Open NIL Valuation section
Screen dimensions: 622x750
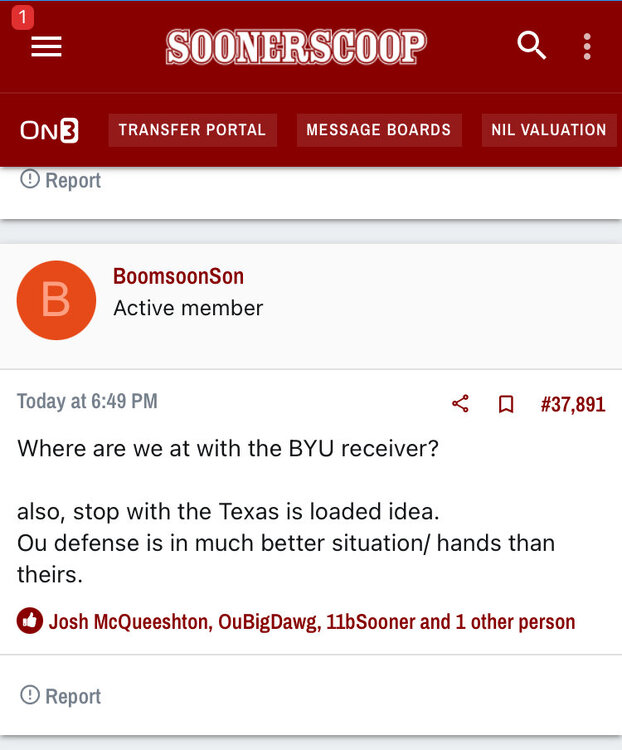point(549,130)
